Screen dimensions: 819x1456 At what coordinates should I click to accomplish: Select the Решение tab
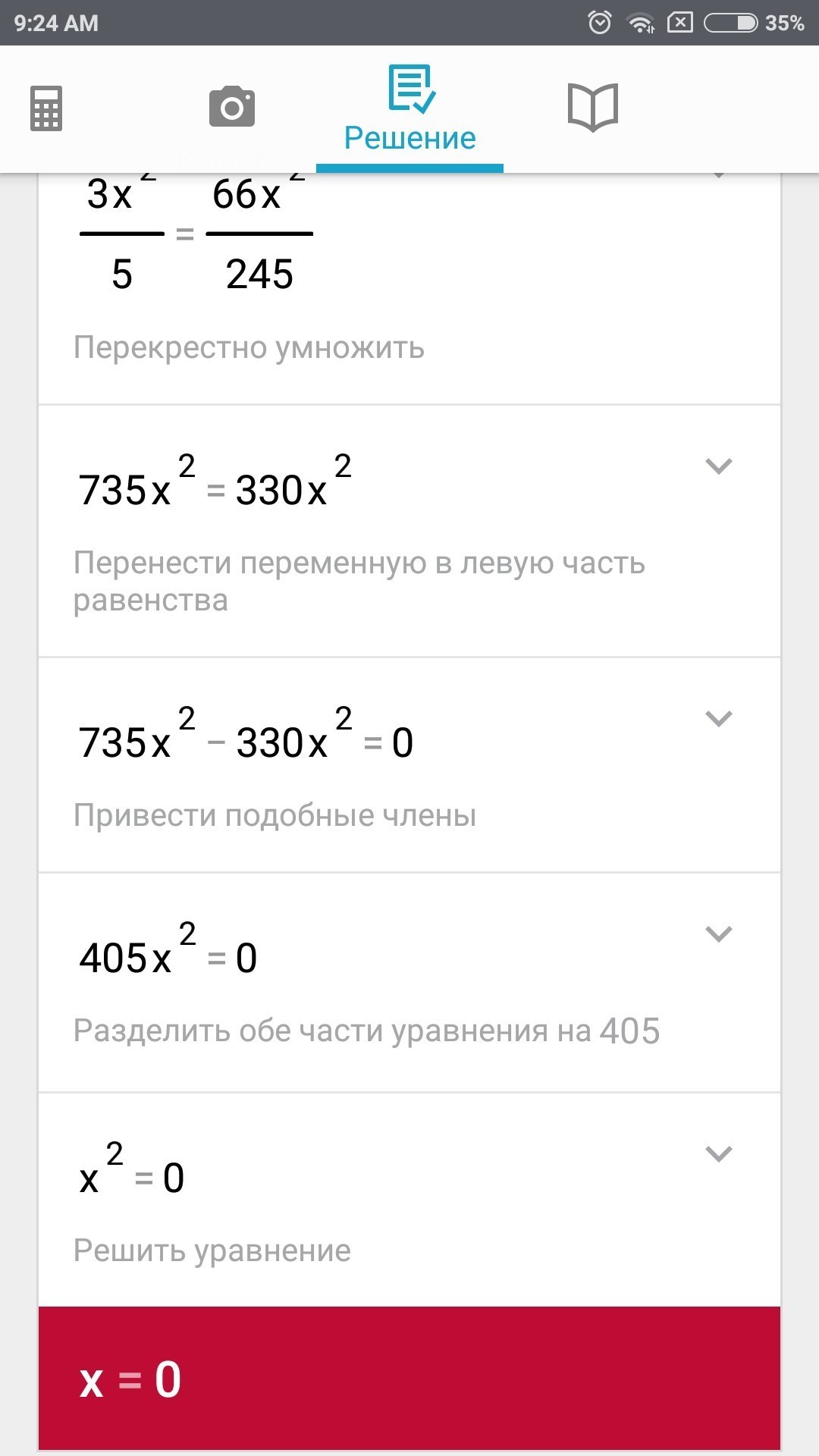(x=409, y=110)
